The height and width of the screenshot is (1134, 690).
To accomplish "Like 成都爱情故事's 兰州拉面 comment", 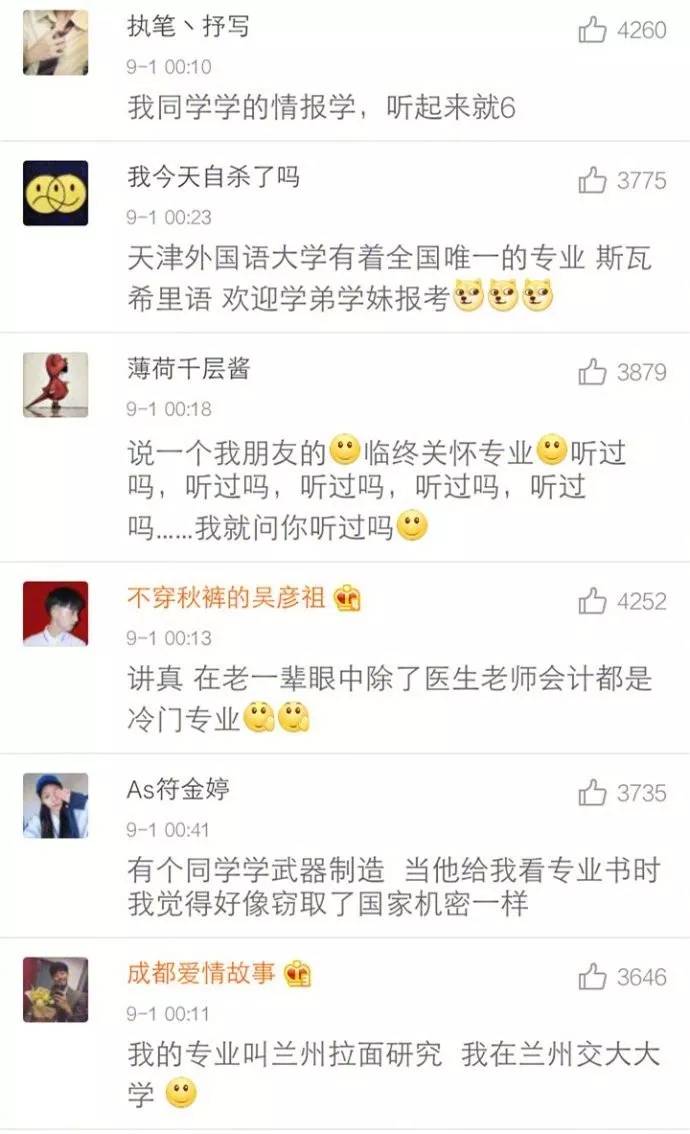I will [594, 977].
